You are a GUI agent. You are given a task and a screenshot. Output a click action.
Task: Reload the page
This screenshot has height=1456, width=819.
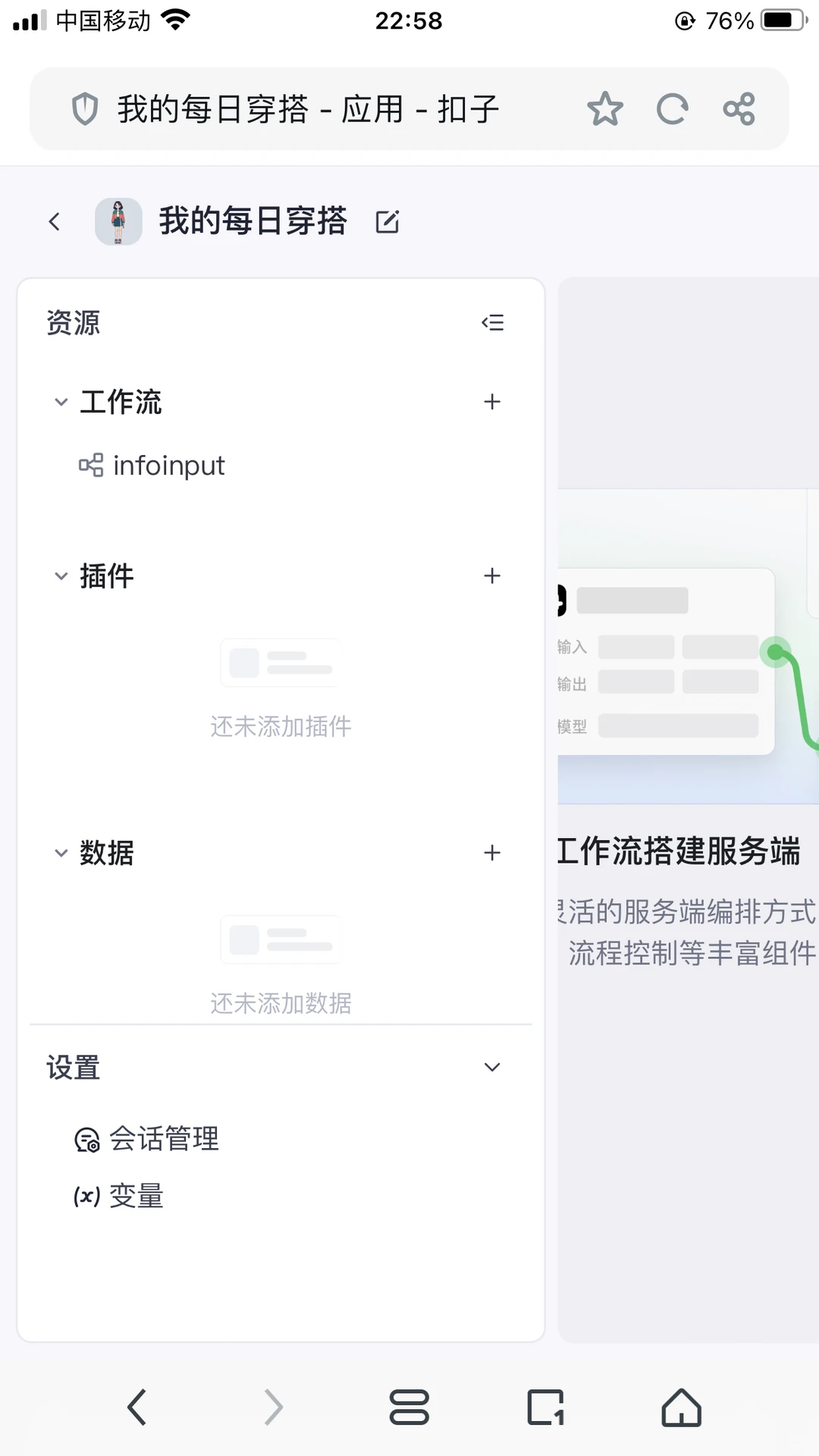tap(672, 109)
